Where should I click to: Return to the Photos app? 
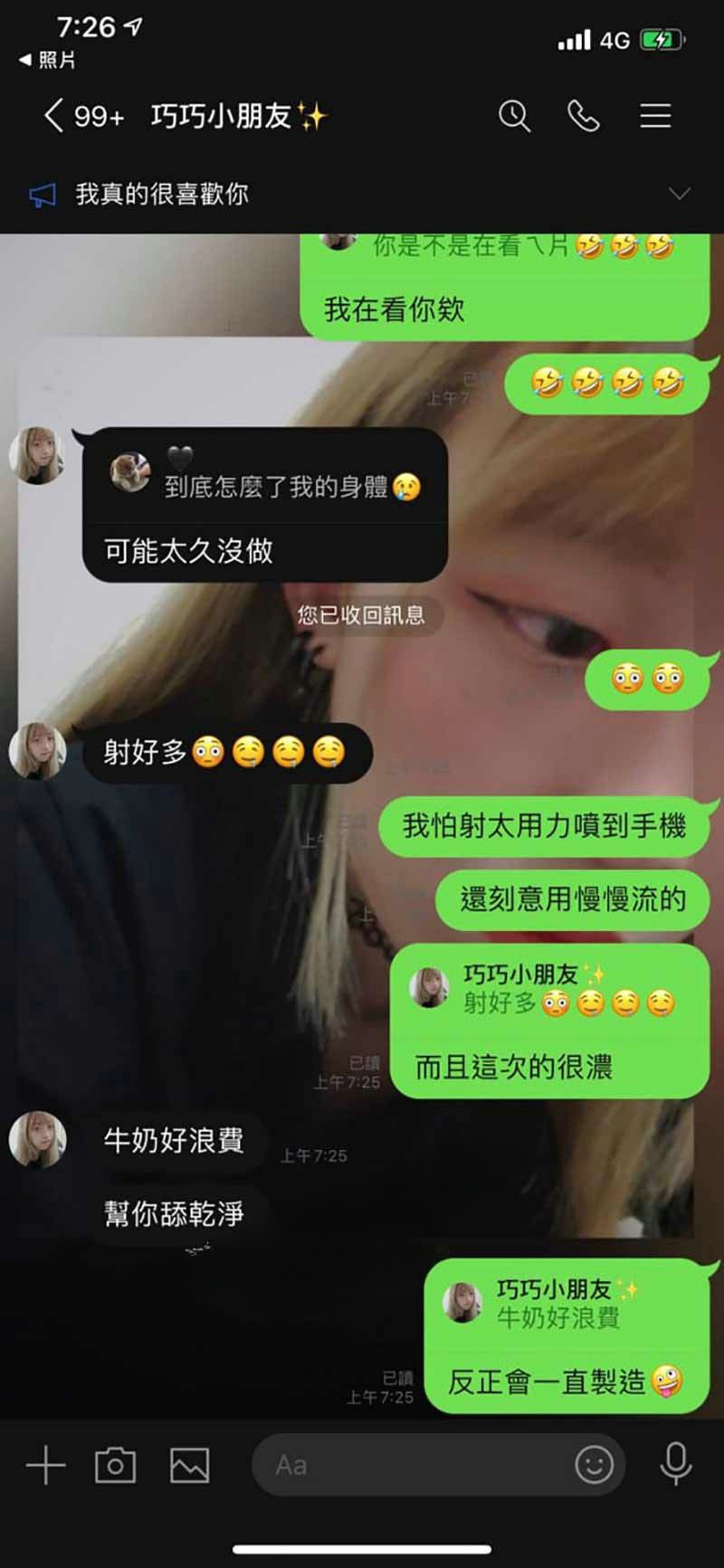tap(49, 61)
